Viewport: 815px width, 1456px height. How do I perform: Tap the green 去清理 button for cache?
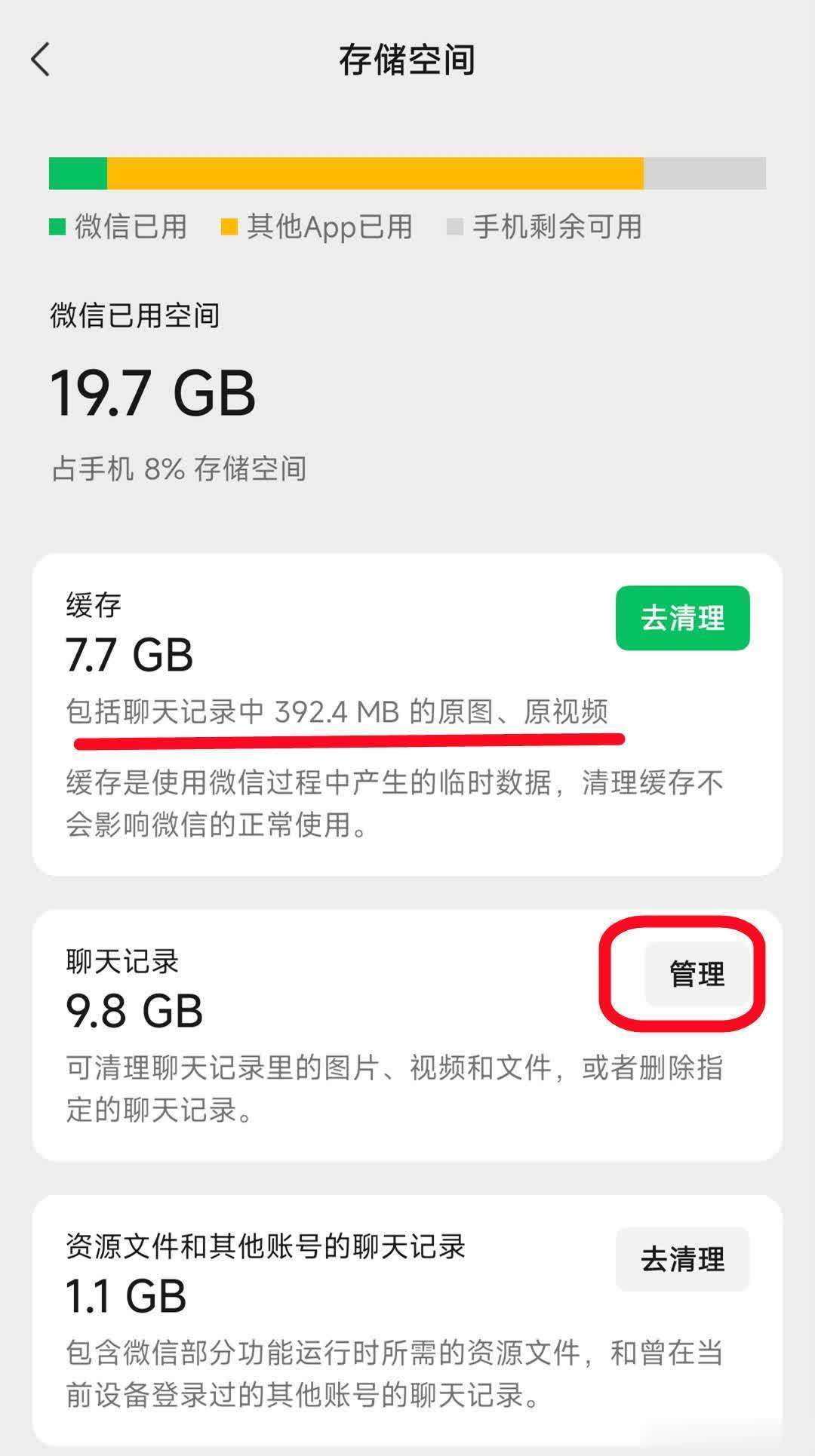coord(681,619)
